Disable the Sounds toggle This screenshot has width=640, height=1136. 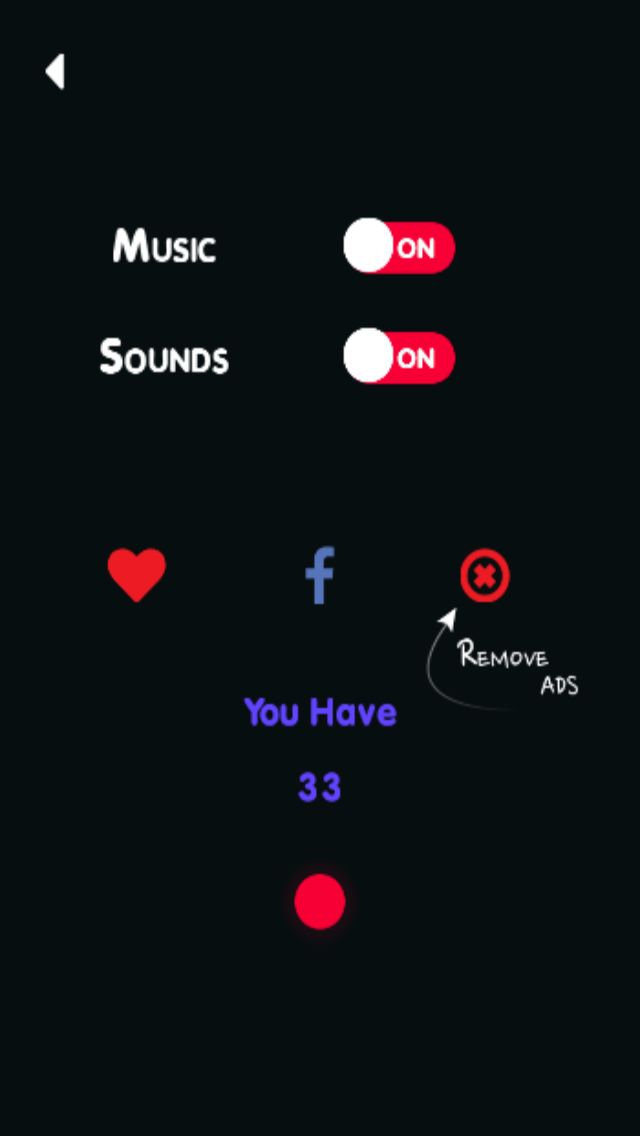[x=399, y=356]
